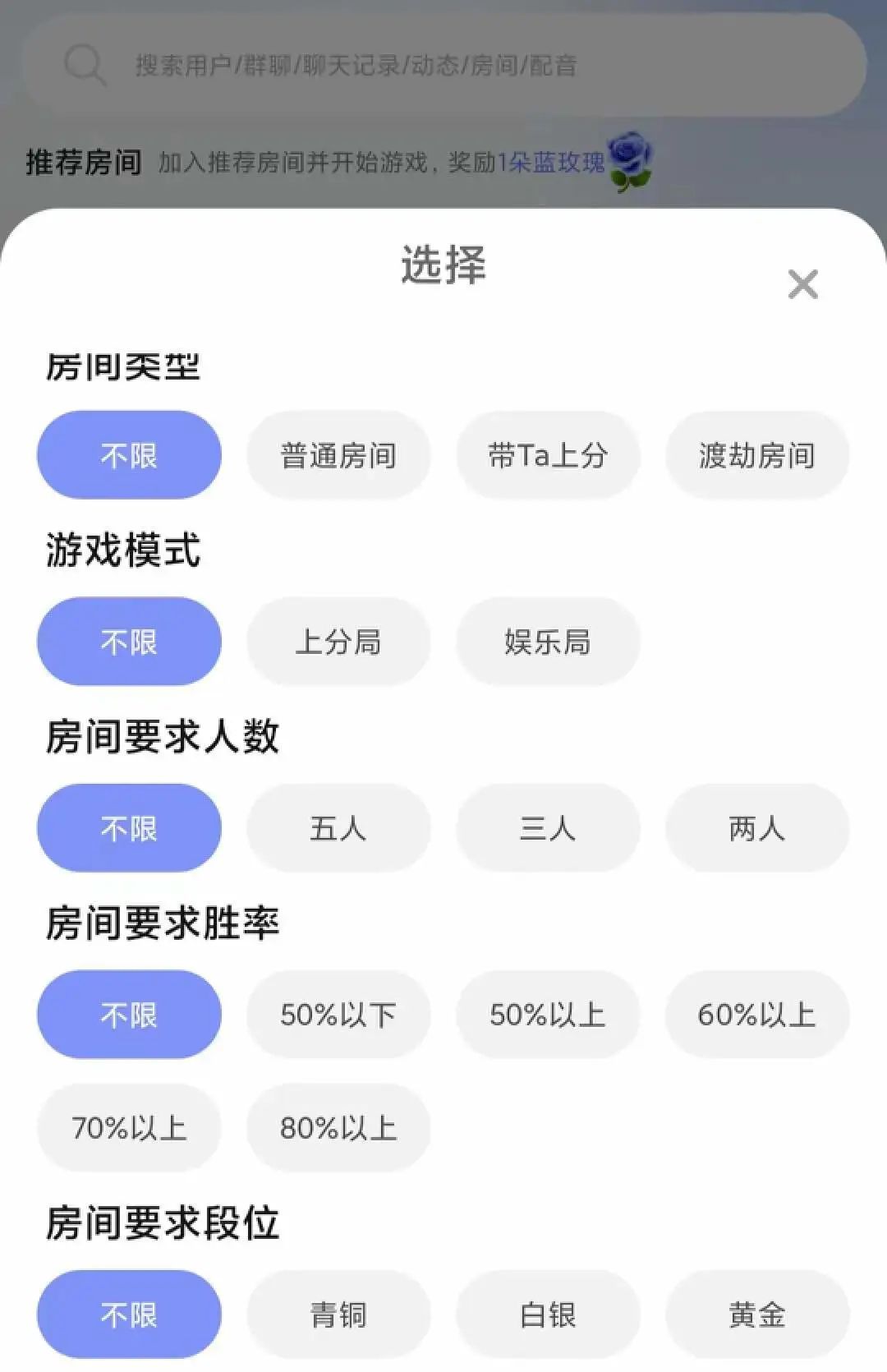
Task: Select 五人 room size
Action: point(337,827)
